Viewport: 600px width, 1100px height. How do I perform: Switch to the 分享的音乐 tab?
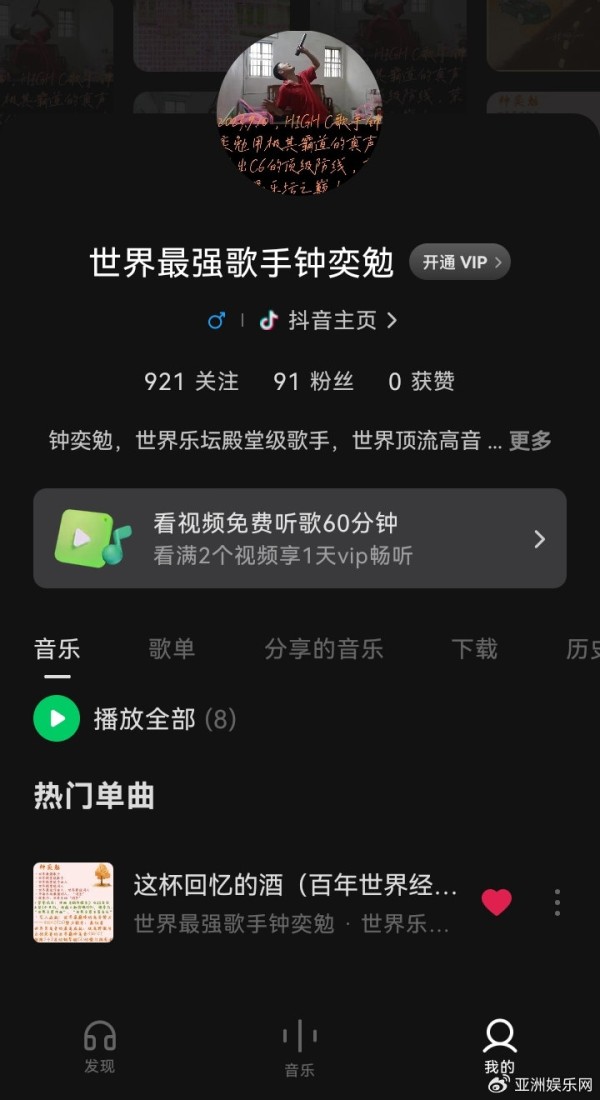point(324,648)
